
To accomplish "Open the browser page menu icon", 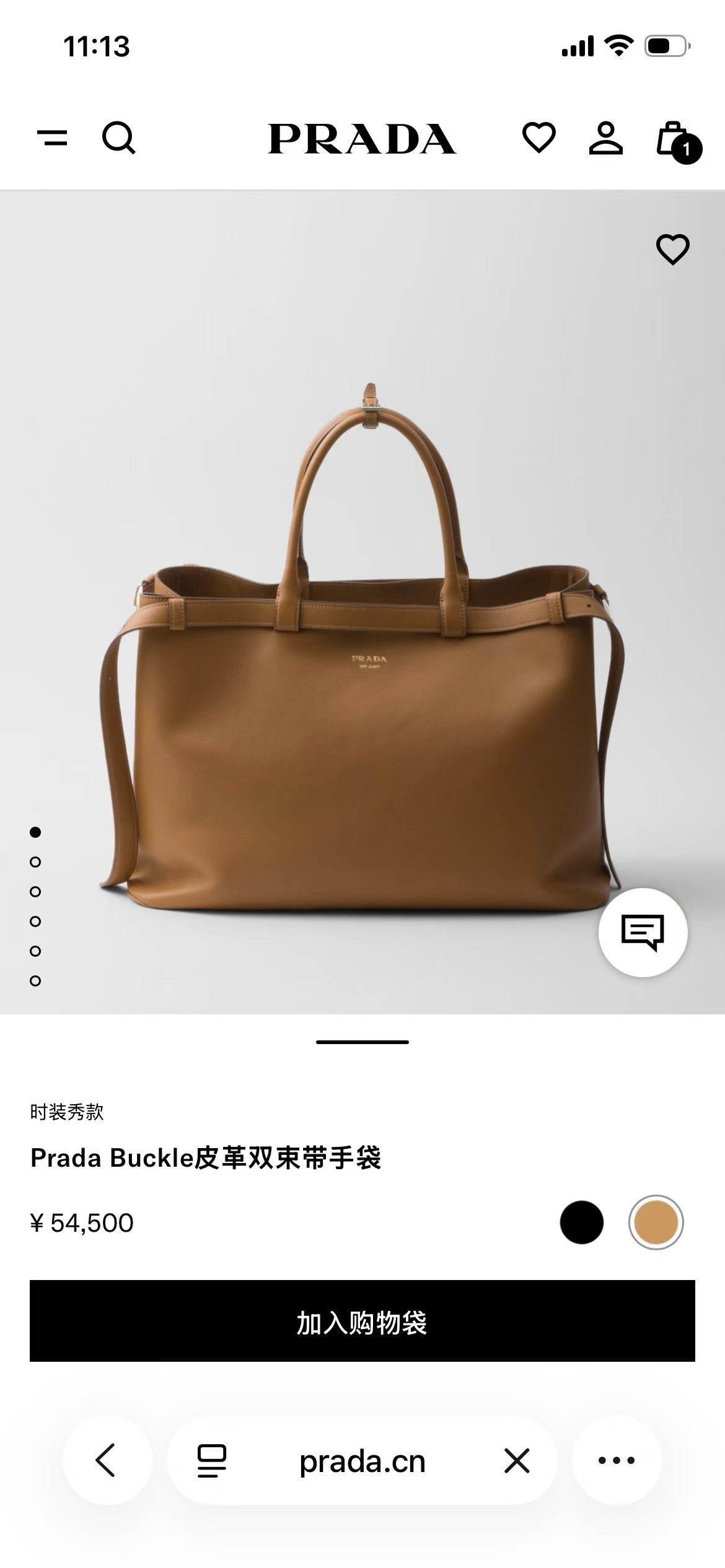I will click(x=211, y=1461).
